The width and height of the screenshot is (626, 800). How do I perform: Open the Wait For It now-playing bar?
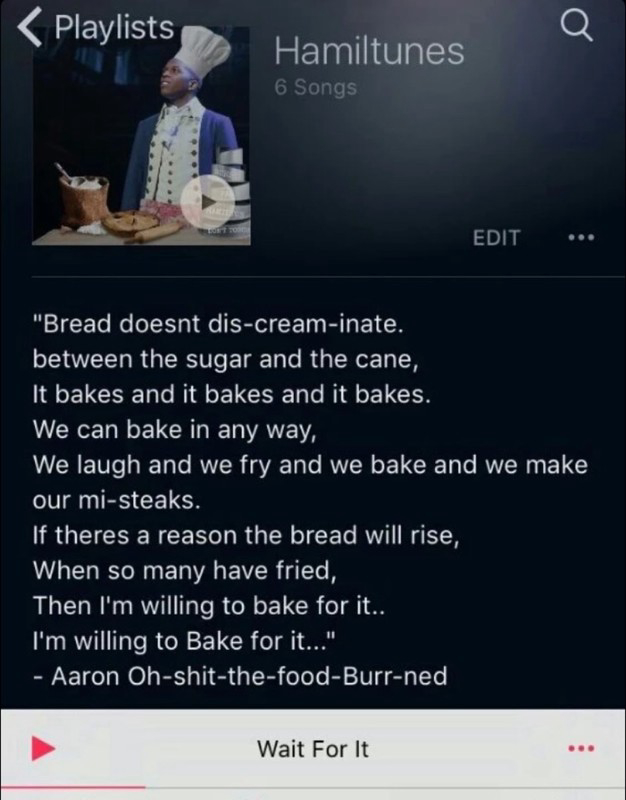click(313, 747)
